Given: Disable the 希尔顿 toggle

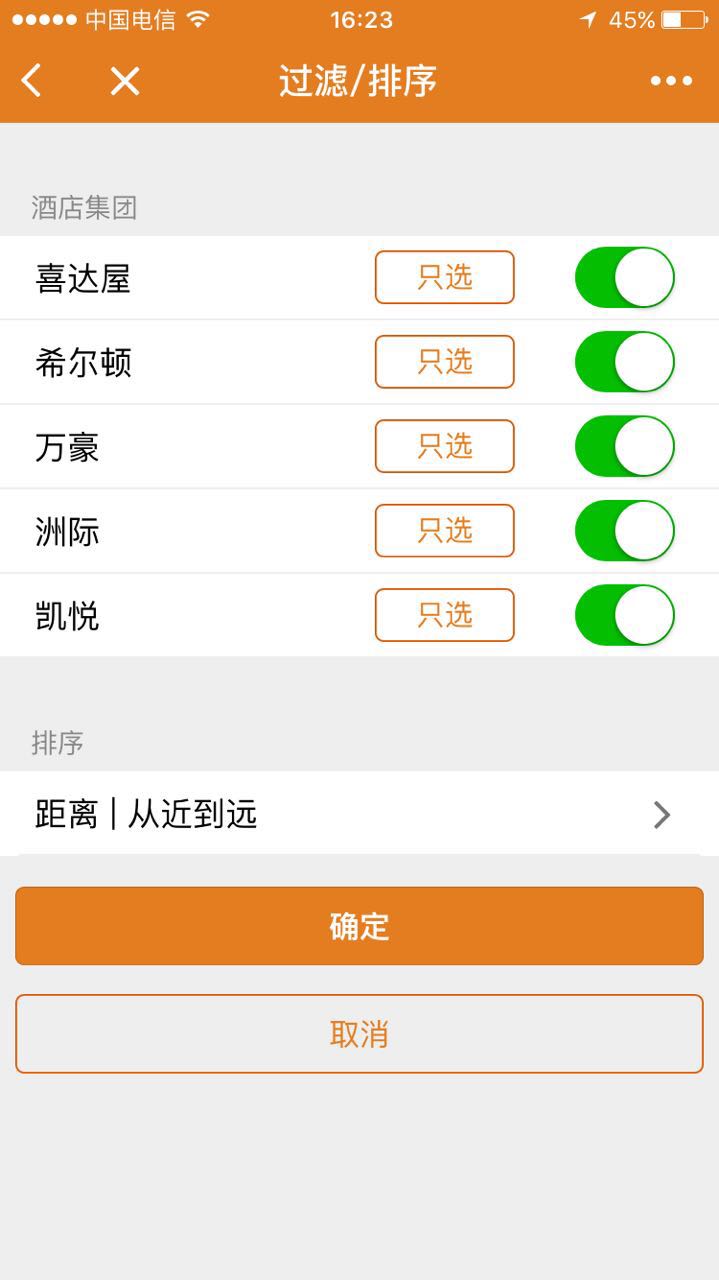Looking at the screenshot, I should click(624, 362).
